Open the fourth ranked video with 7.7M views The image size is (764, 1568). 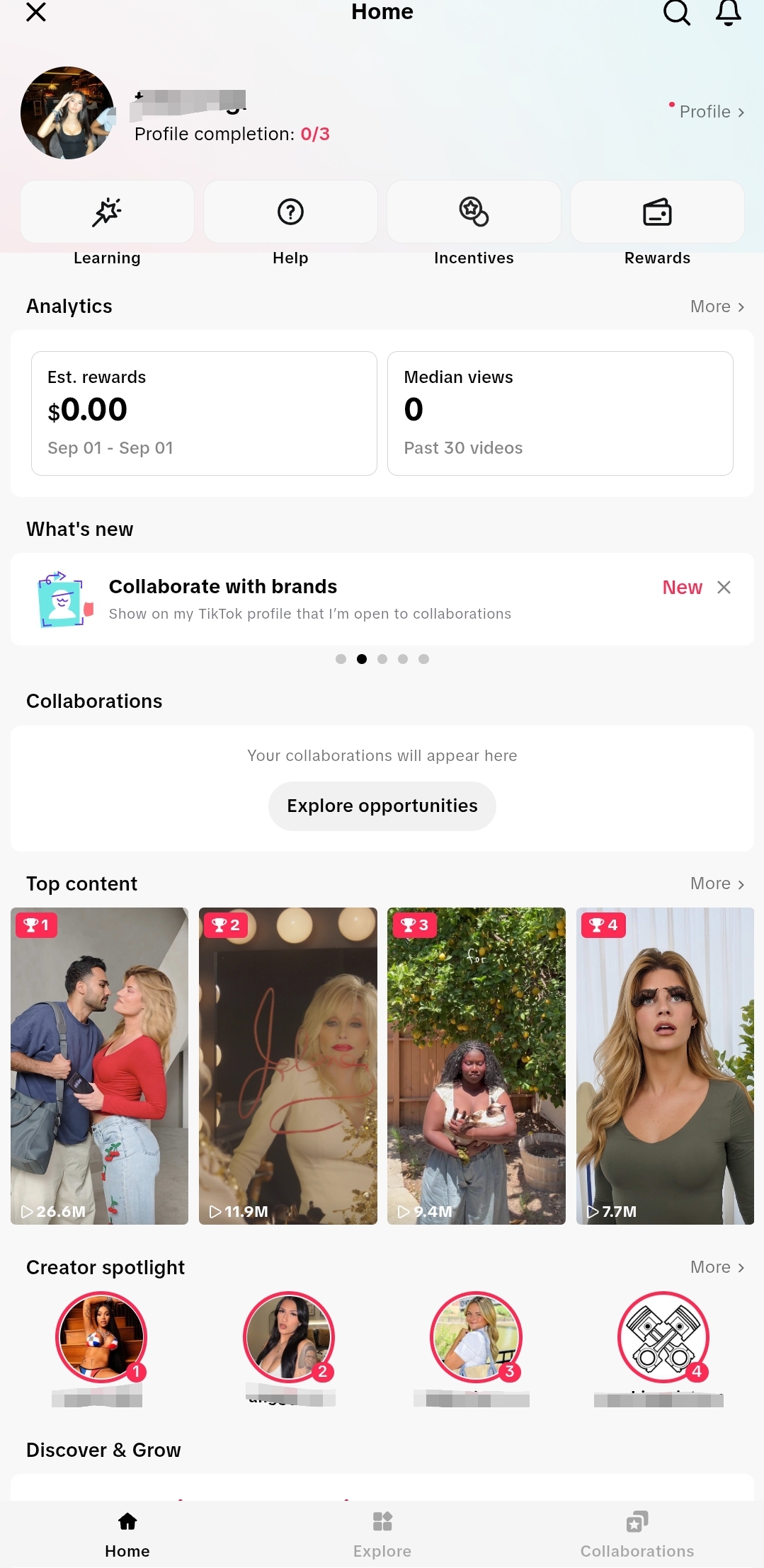(x=665, y=1066)
